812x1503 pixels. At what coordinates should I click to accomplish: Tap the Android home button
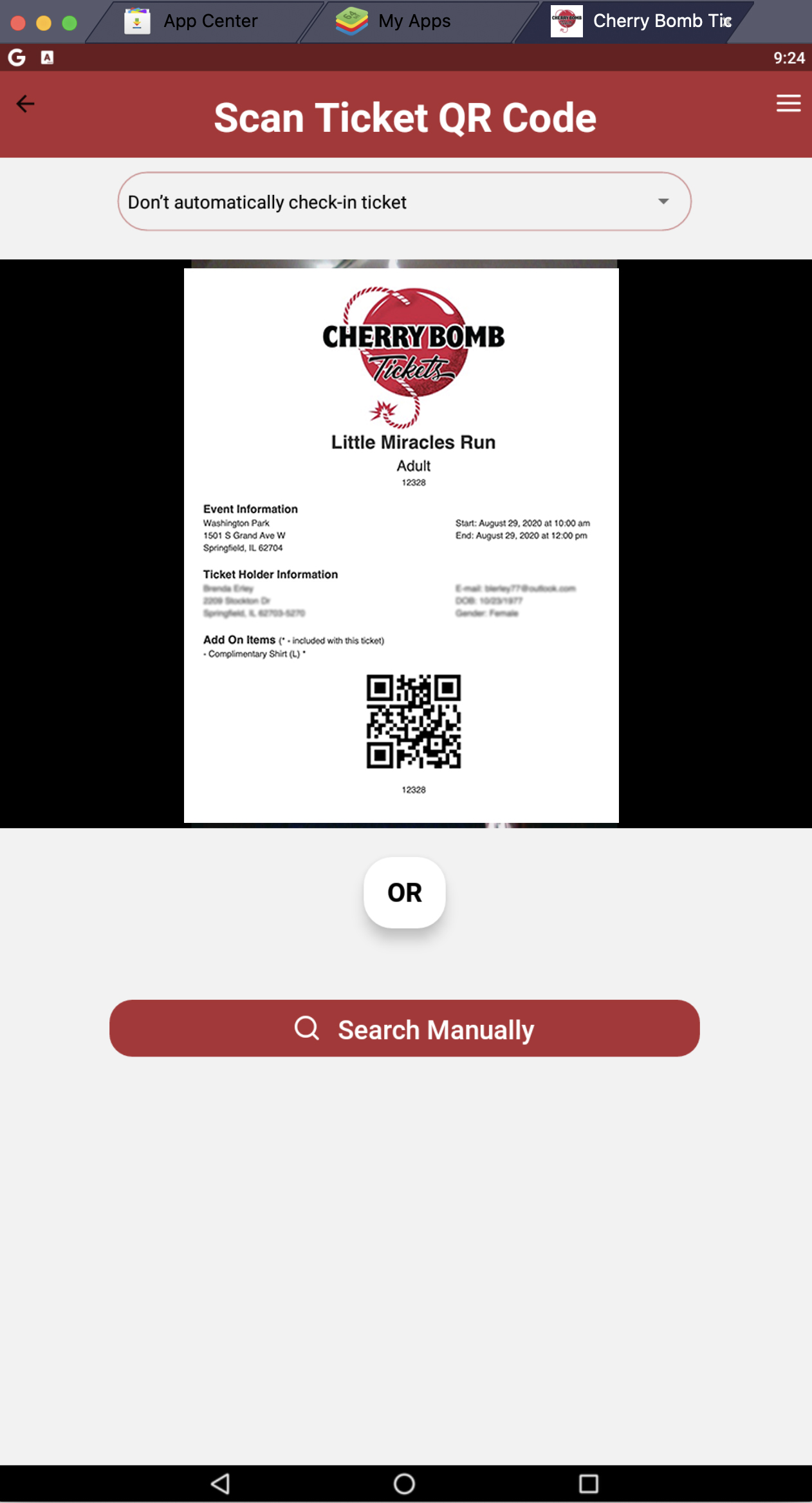click(404, 1484)
